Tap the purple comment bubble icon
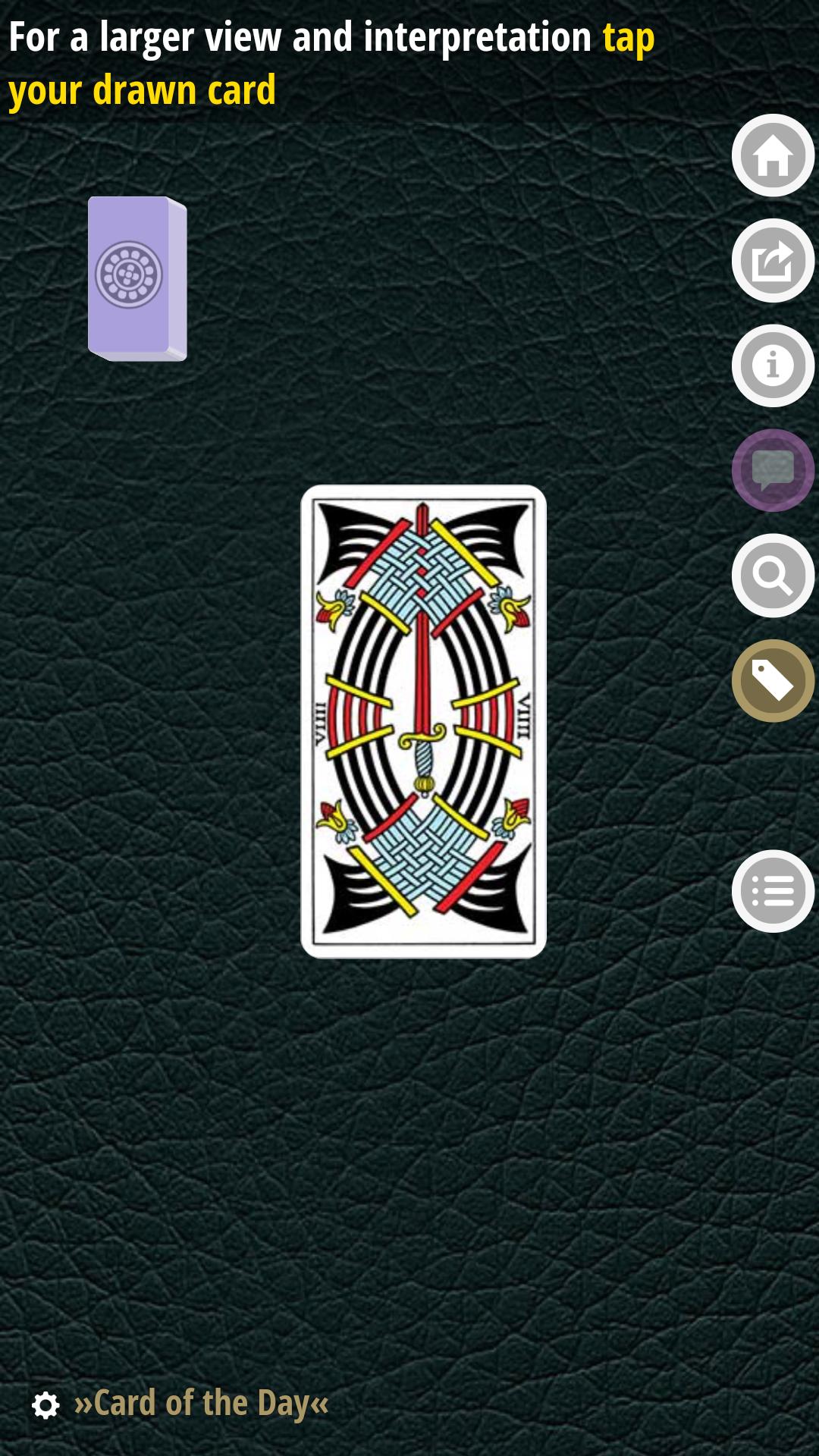819x1456 pixels. point(773,470)
